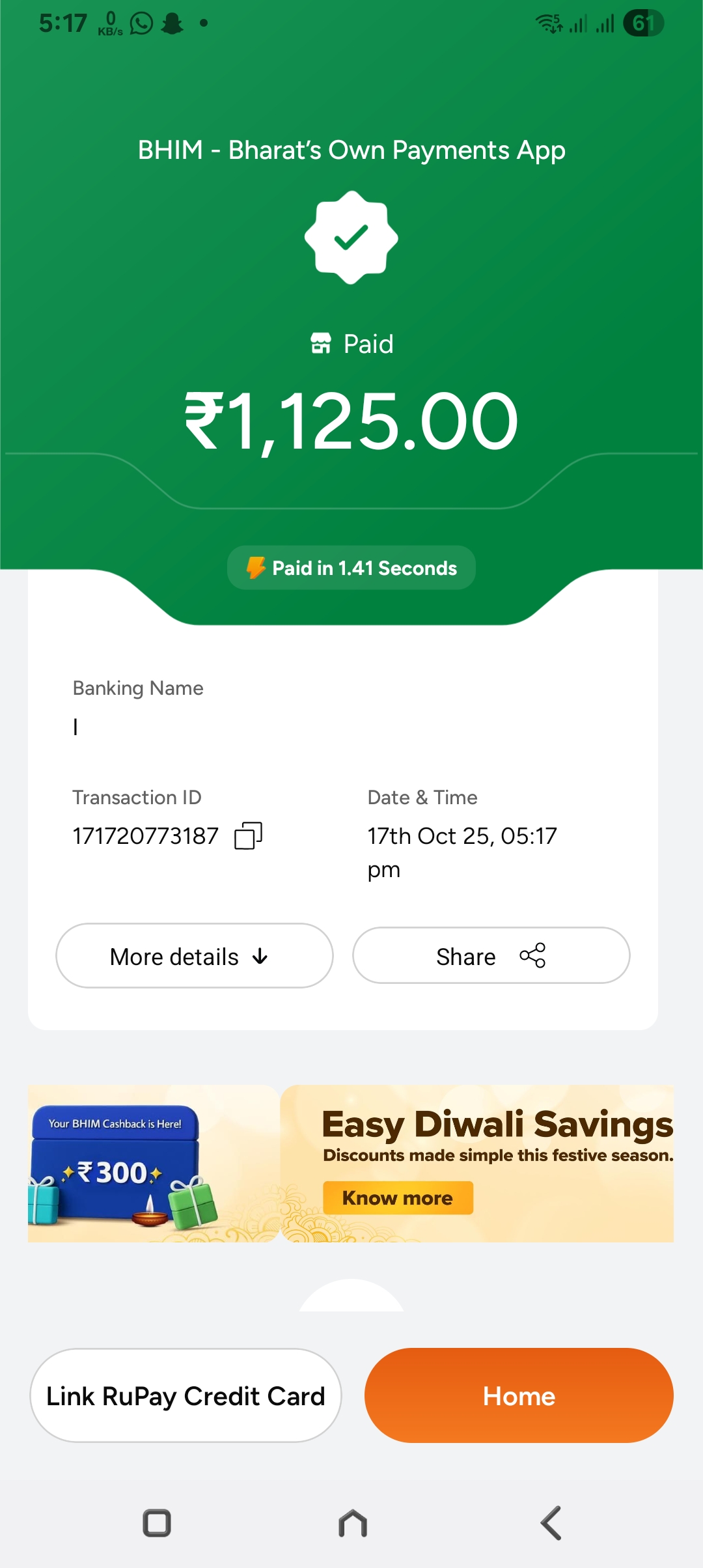The image size is (703, 1568).
Task: Share the payment receipt
Action: (491, 956)
